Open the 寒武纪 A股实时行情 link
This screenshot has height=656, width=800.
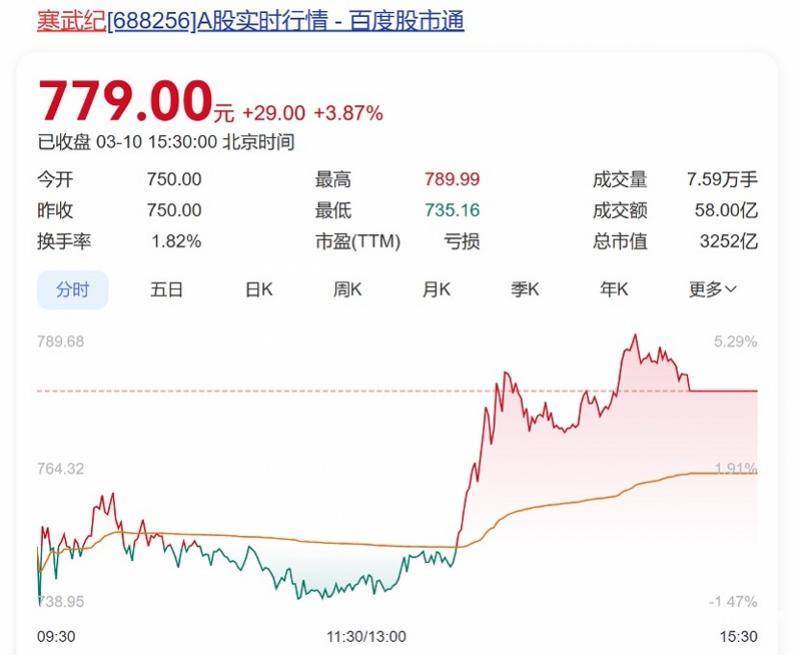point(250,20)
